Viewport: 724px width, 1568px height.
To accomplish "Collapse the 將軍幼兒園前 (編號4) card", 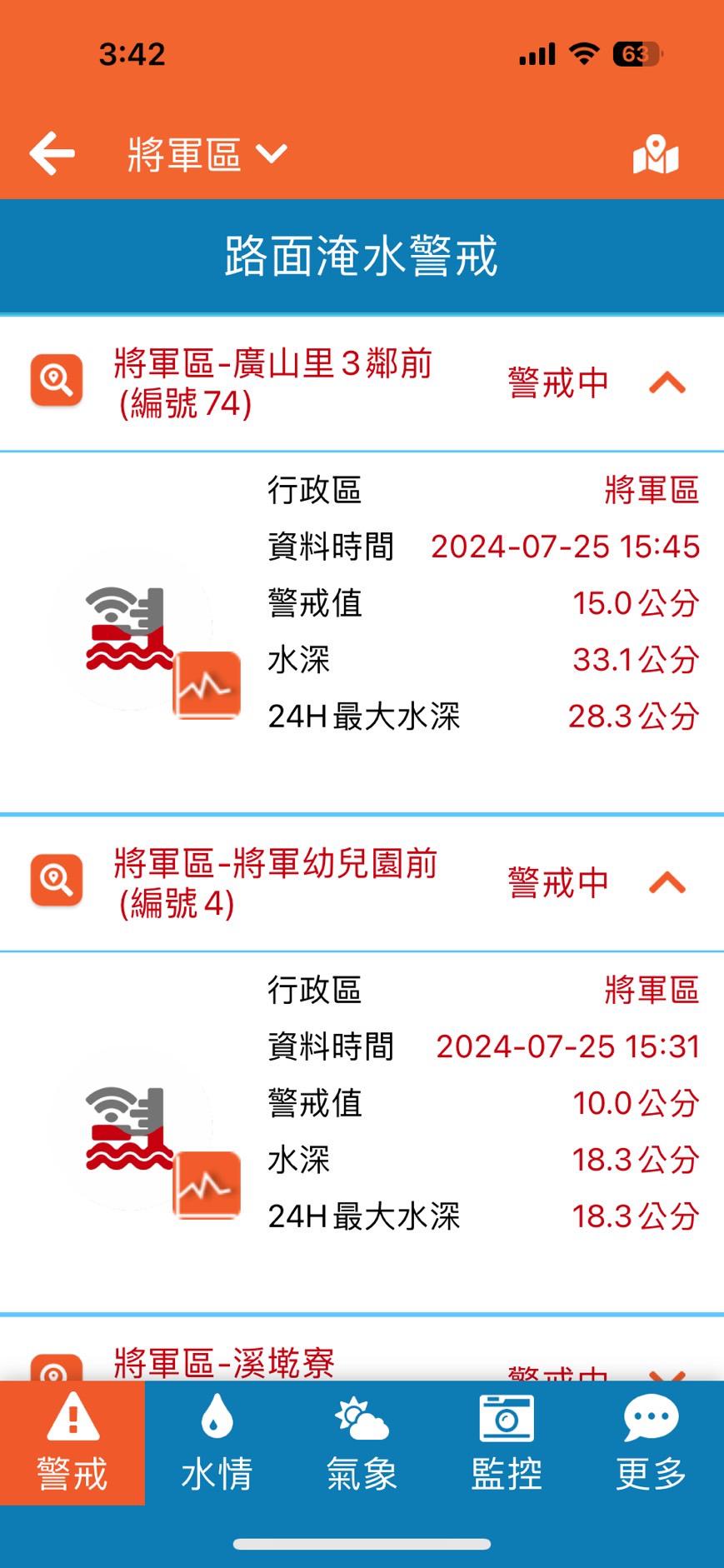I will point(667,882).
